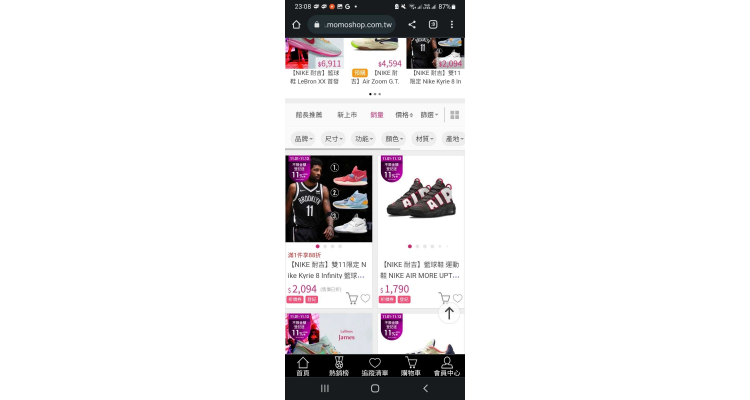This screenshot has height=400, width=750.
Task: Sort by 價格
Action: point(404,115)
